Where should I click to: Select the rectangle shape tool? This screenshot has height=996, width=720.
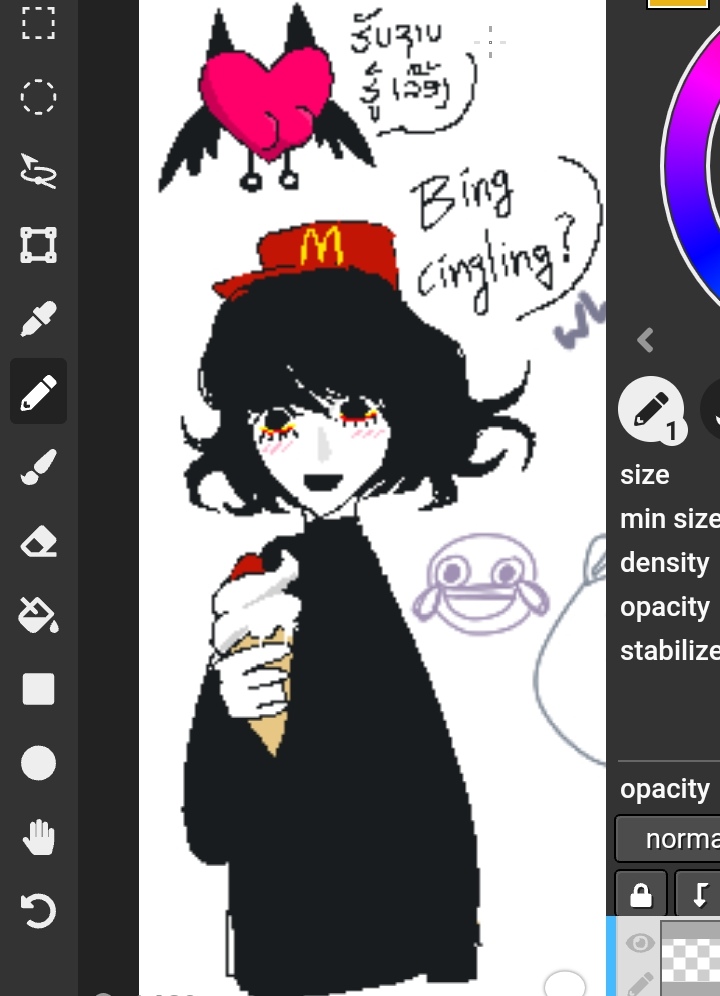click(38, 689)
